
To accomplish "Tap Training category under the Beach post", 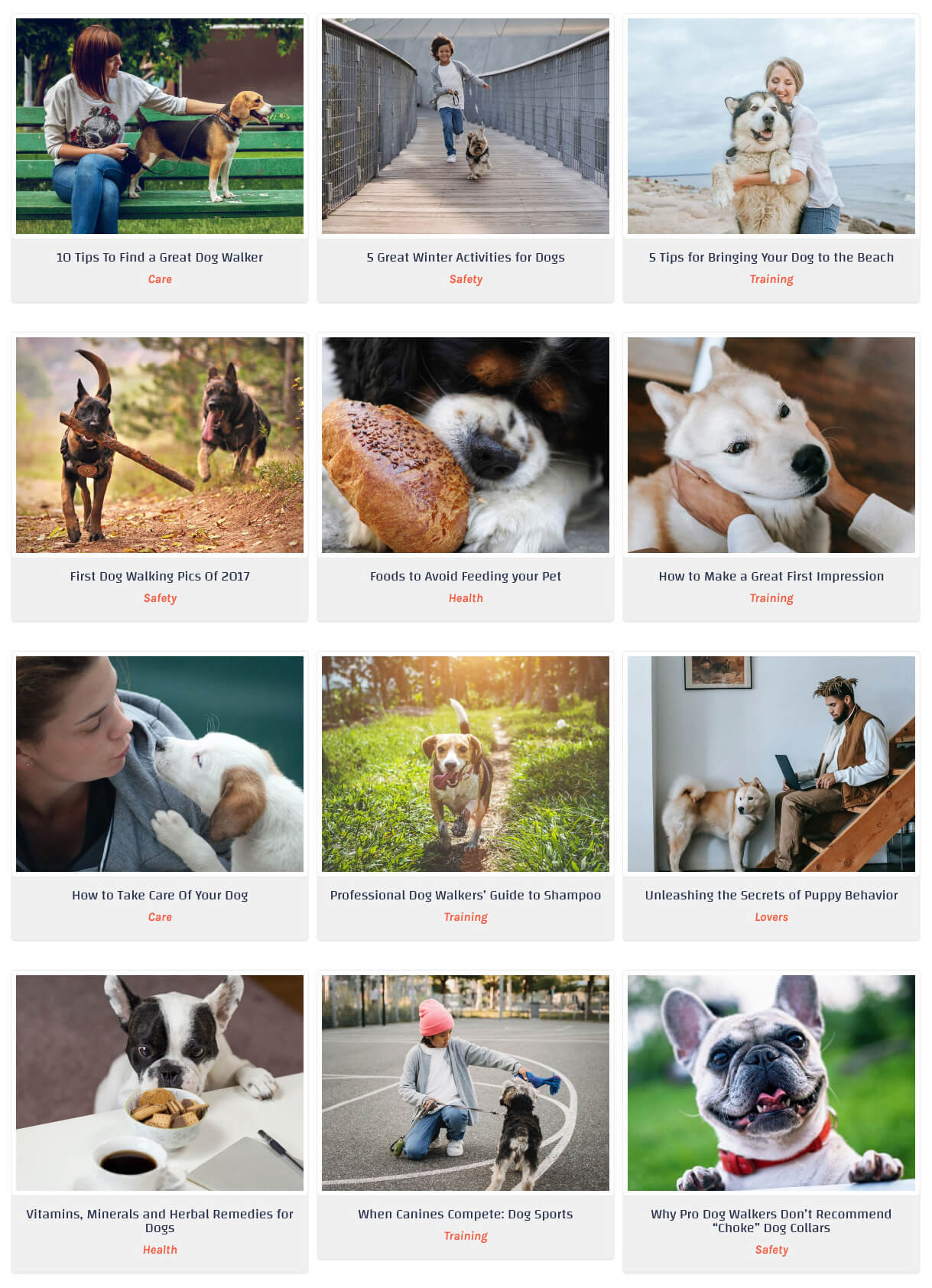I will [x=771, y=279].
